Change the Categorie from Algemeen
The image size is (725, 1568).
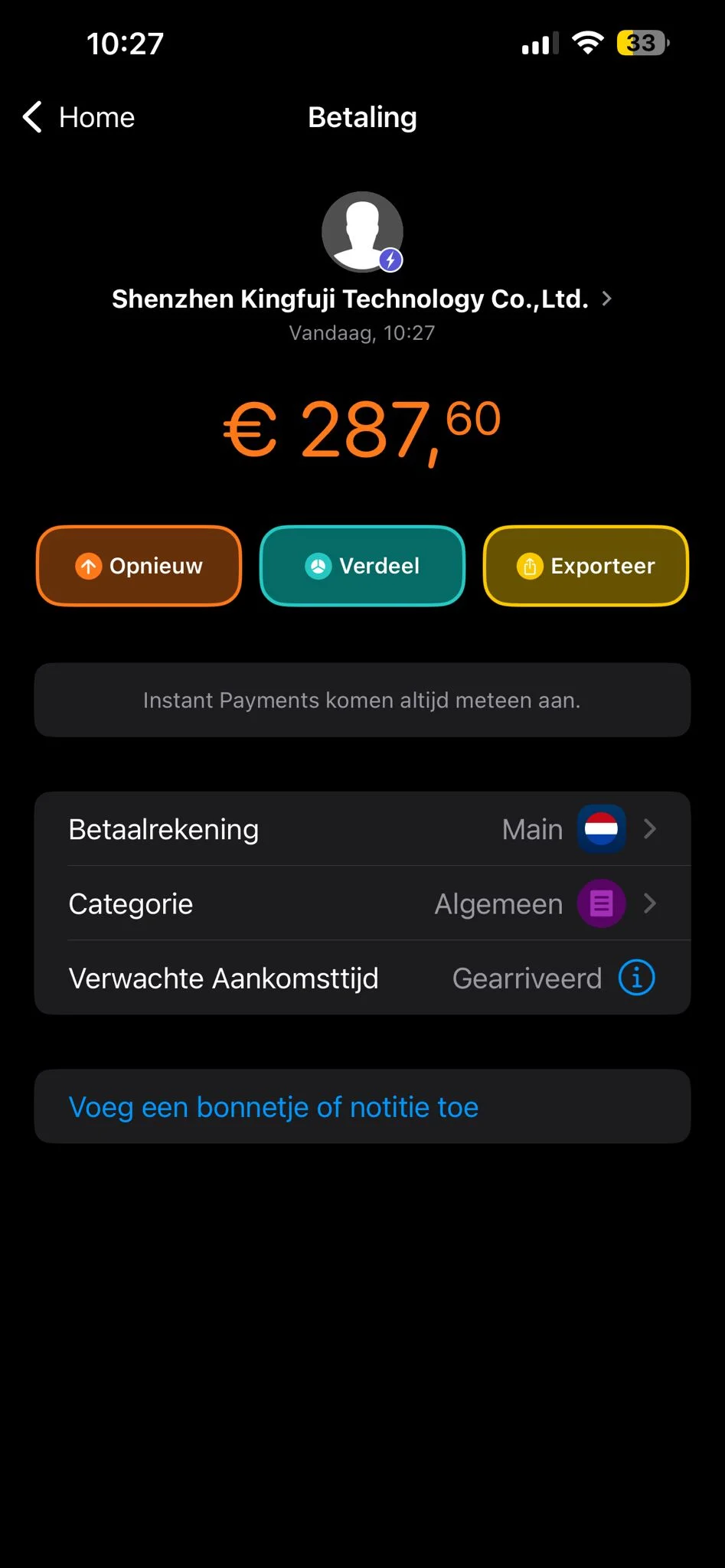point(362,903)
